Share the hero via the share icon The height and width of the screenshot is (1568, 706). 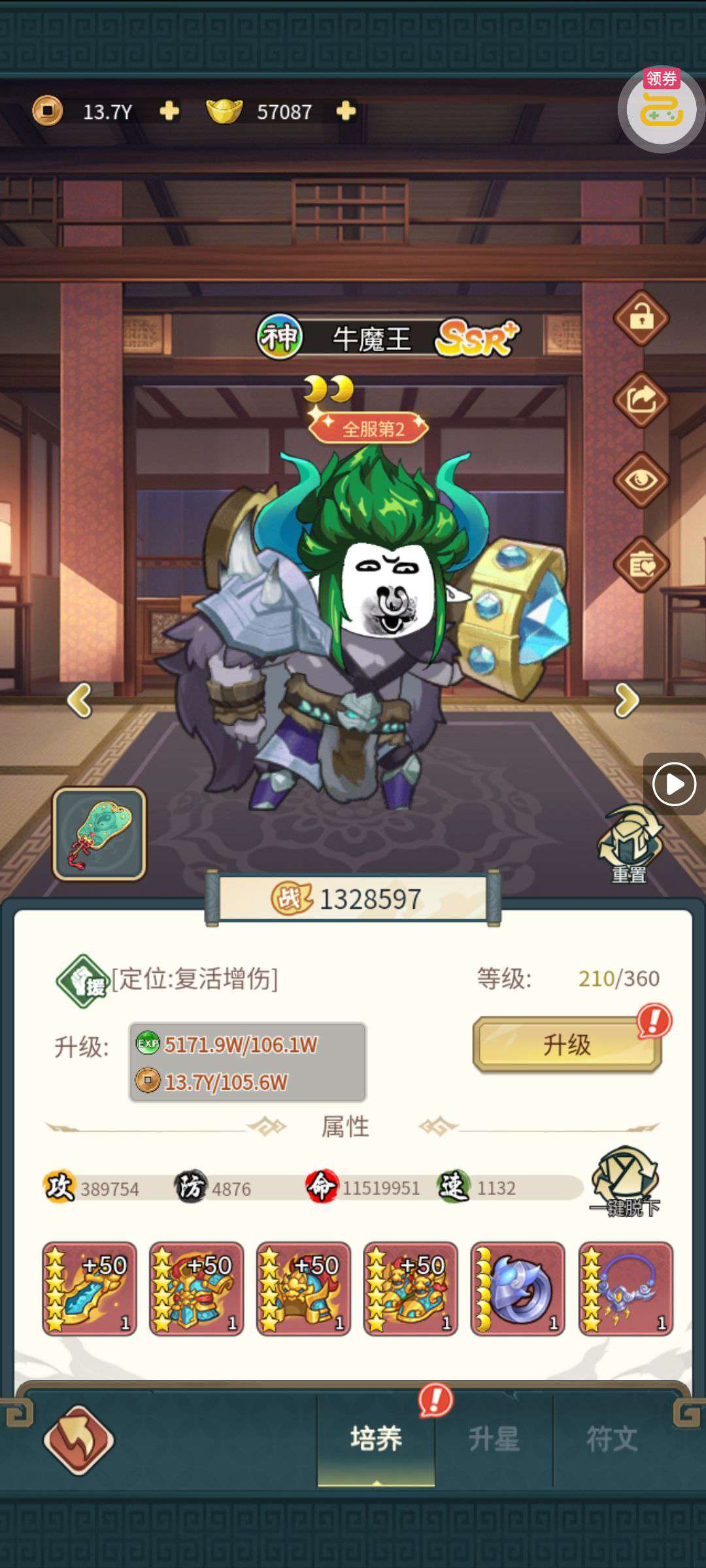641,400
